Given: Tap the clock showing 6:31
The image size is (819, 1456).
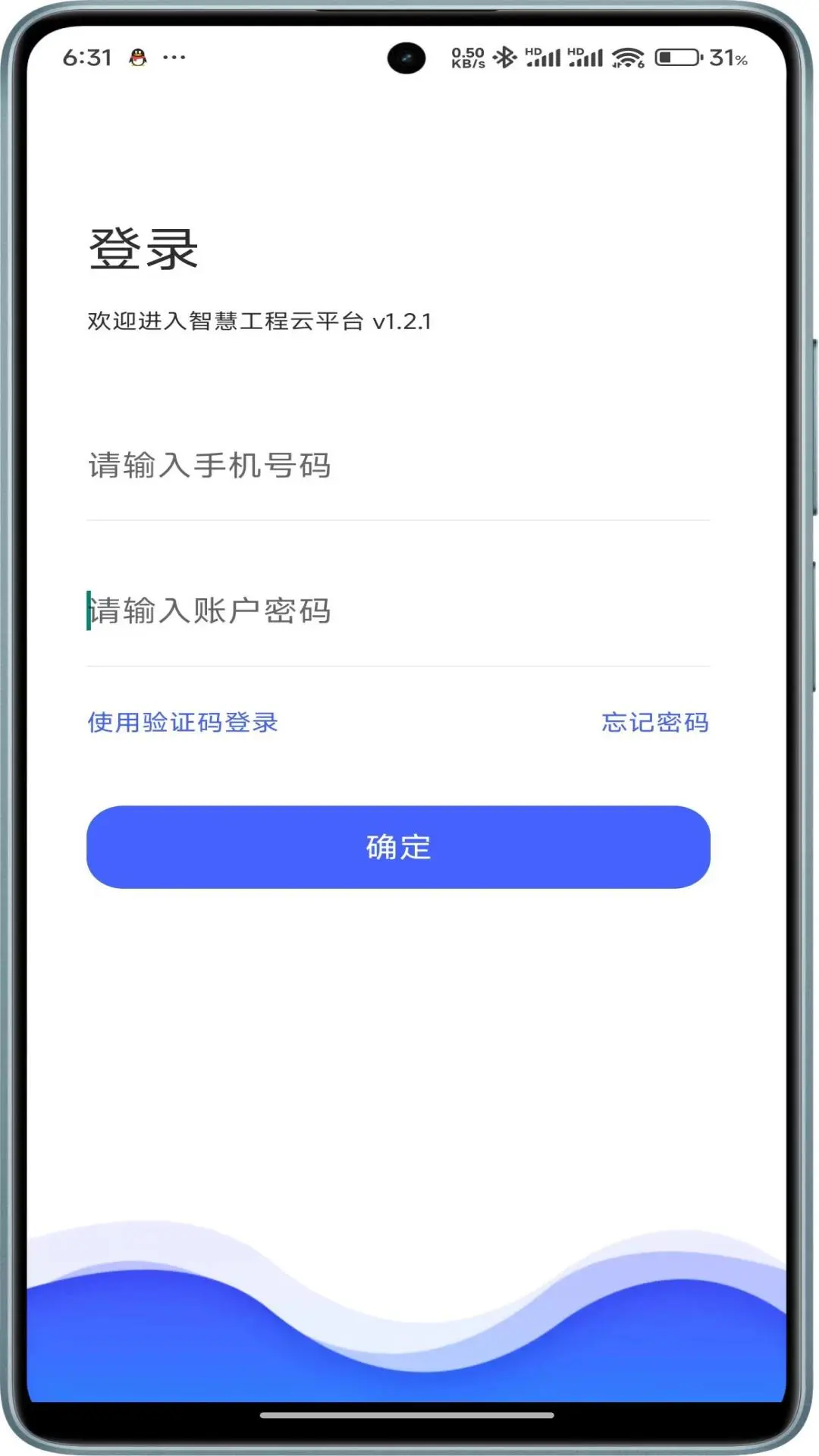Looking at the screenshot, I should coord(86,55).
